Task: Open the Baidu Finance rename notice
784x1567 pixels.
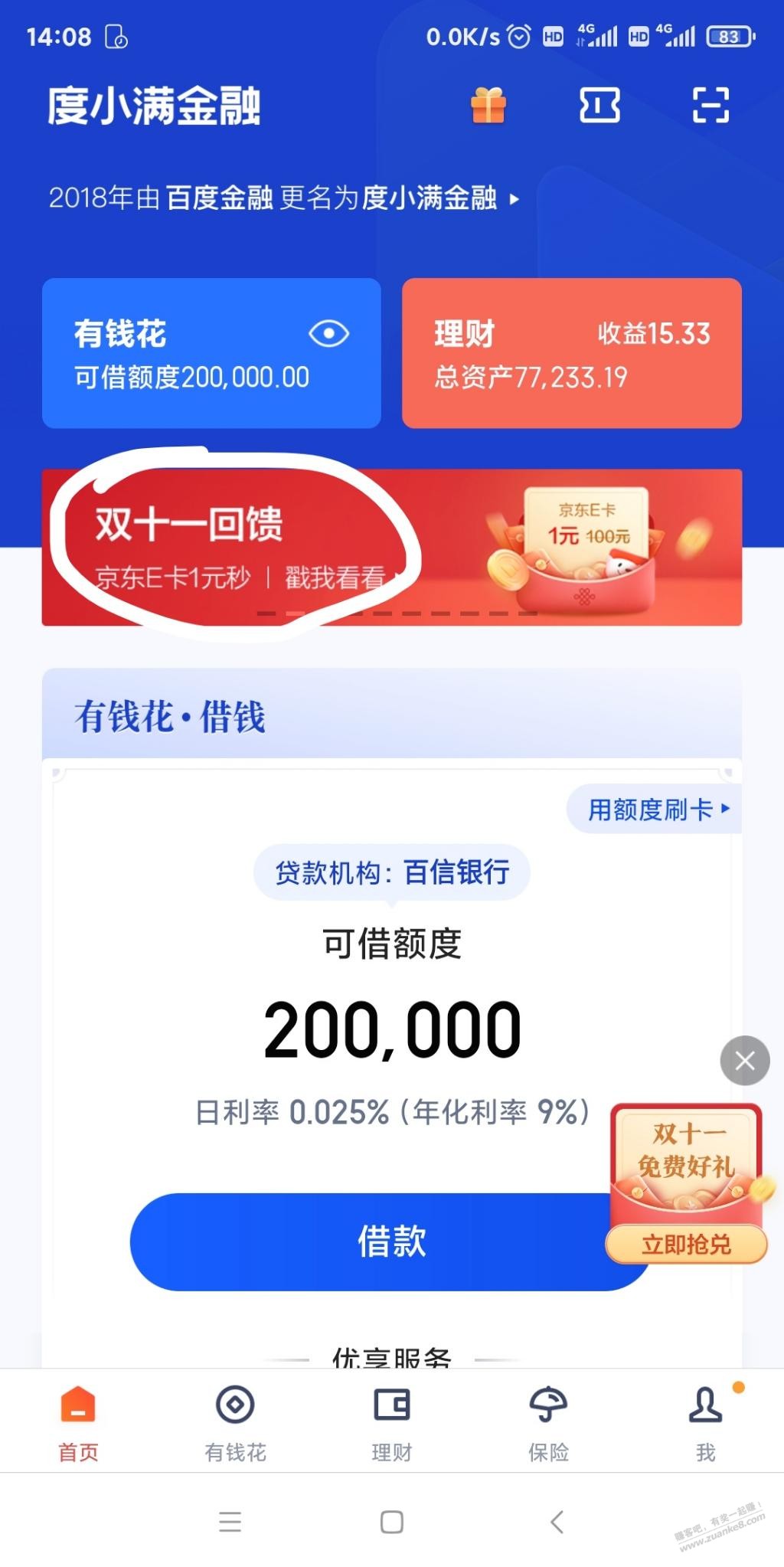Action: point(283,198)
